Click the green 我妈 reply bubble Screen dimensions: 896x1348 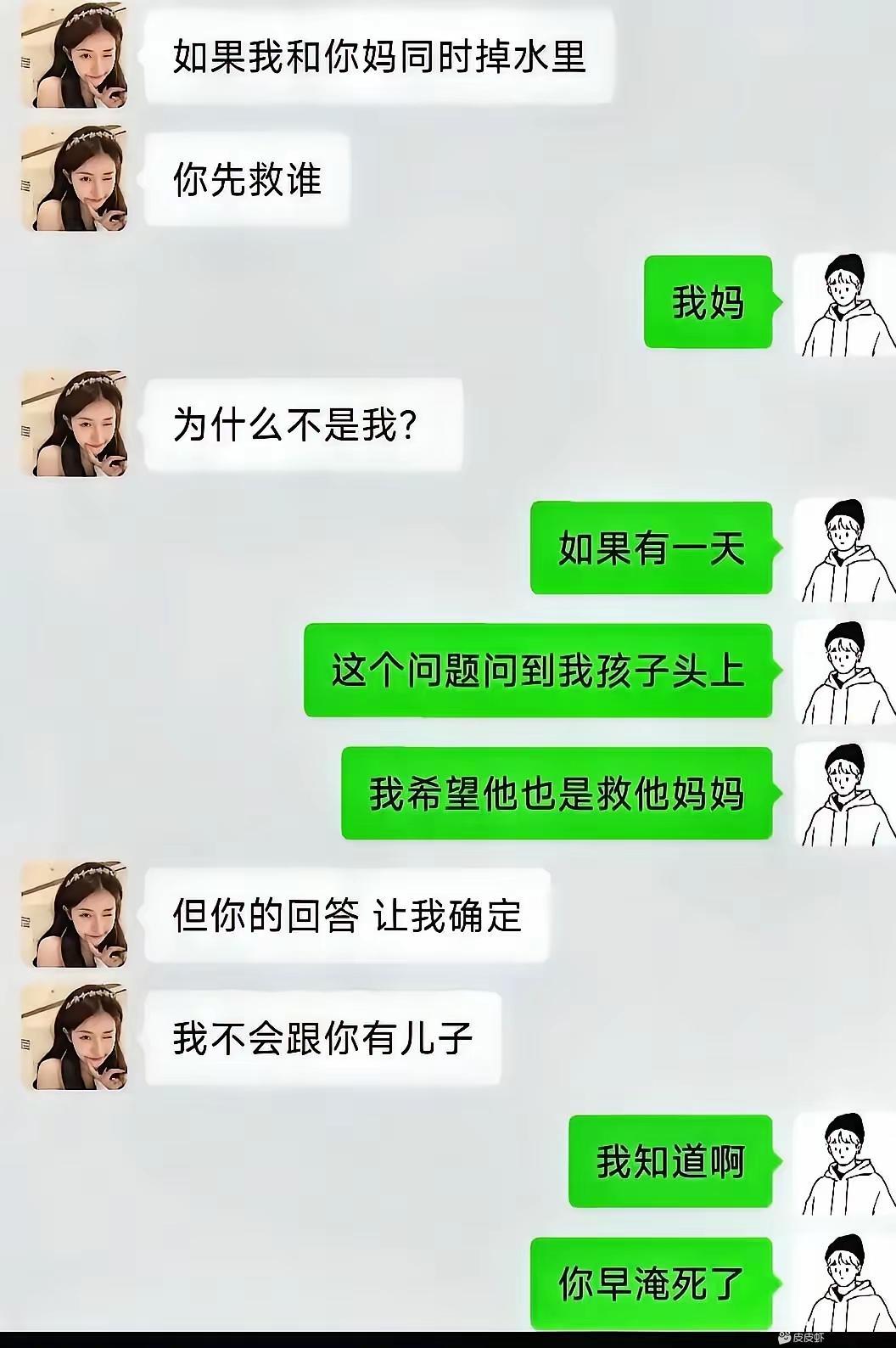(707, 306)
